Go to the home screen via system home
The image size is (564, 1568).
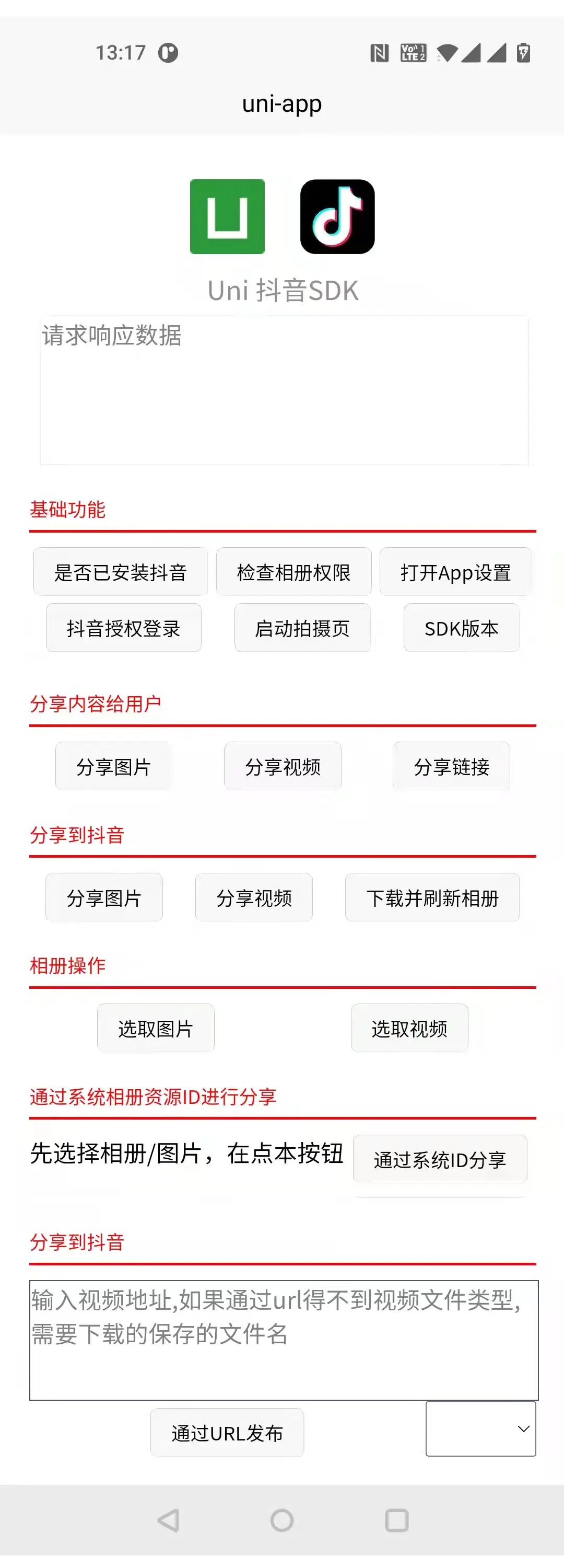pyautogui.click(x=281, y=1520)
